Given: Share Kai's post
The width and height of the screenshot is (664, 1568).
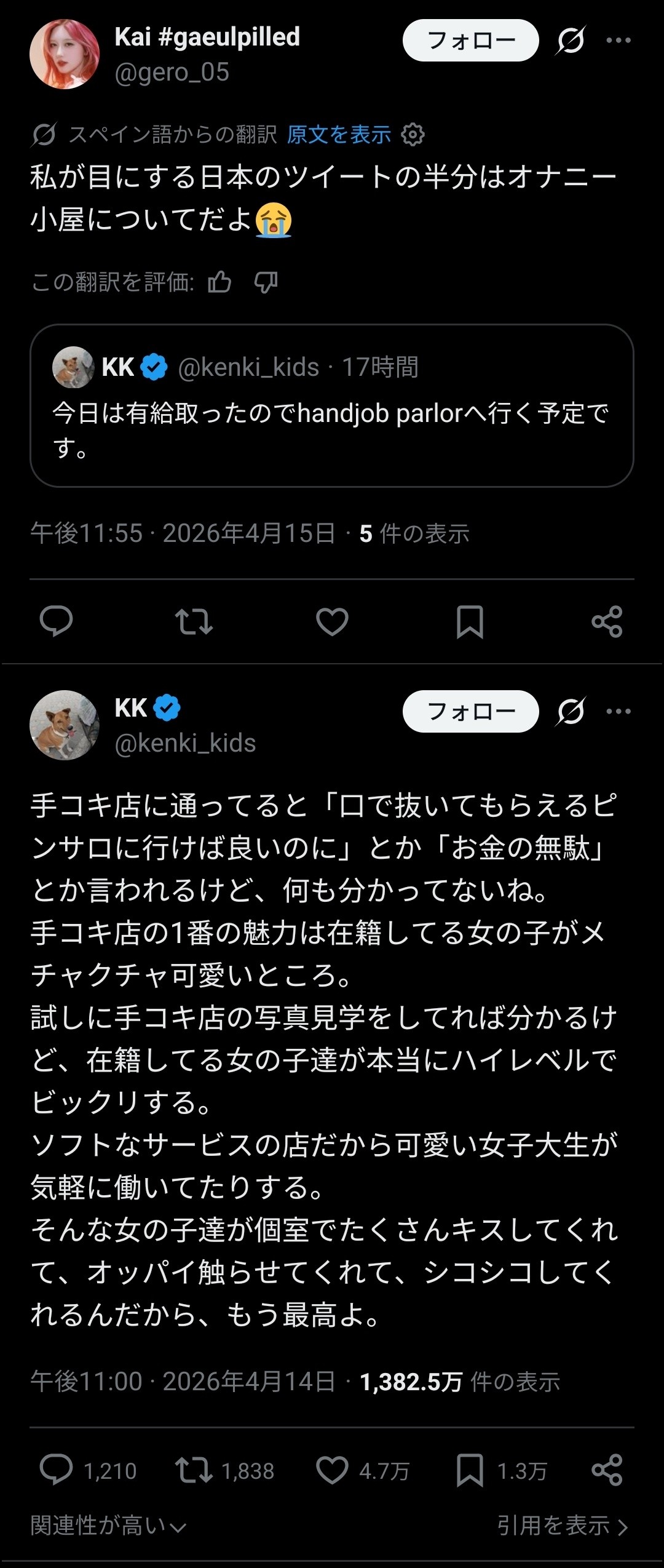Looking at the screenshot, I should (x=607, y=621).
